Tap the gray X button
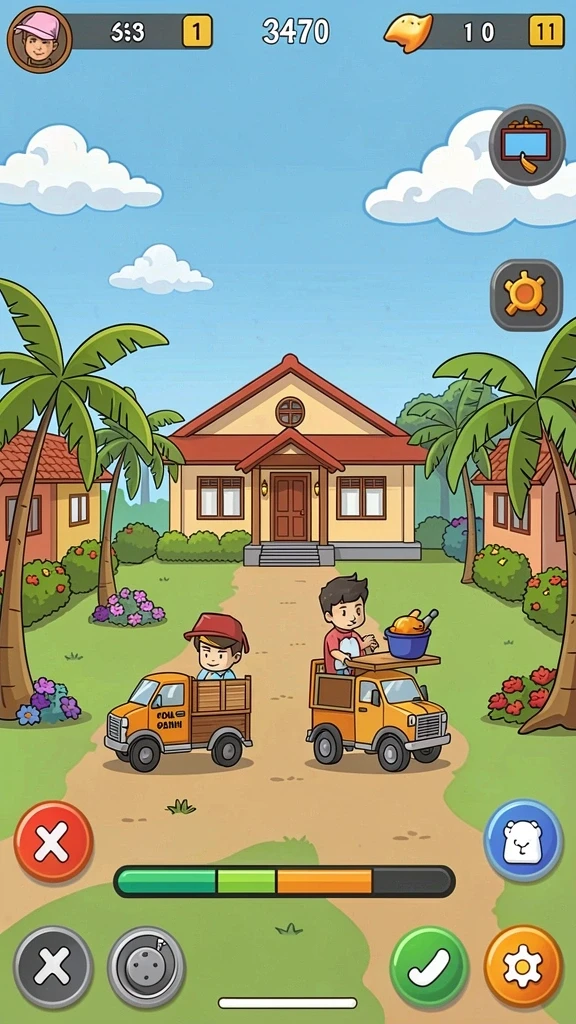This screenshot has height=1024, width=576. 53,965
